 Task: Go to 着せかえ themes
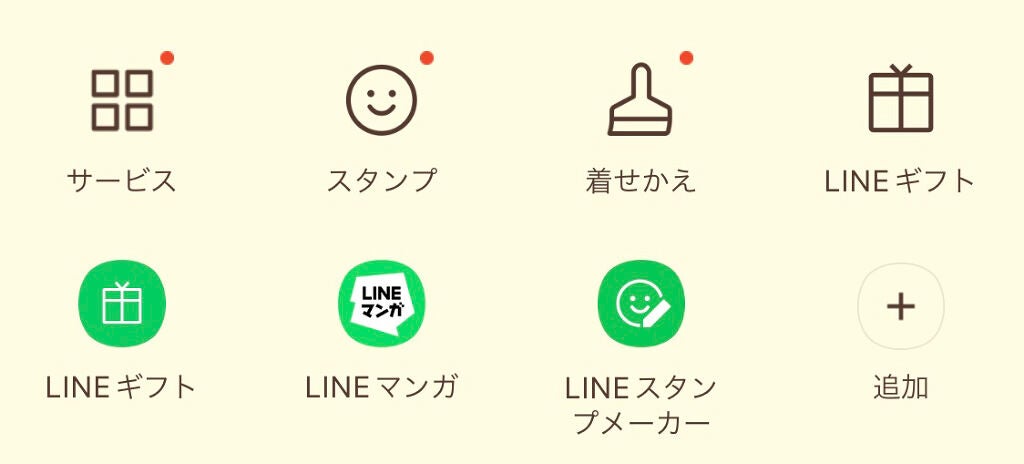[641, 100]
